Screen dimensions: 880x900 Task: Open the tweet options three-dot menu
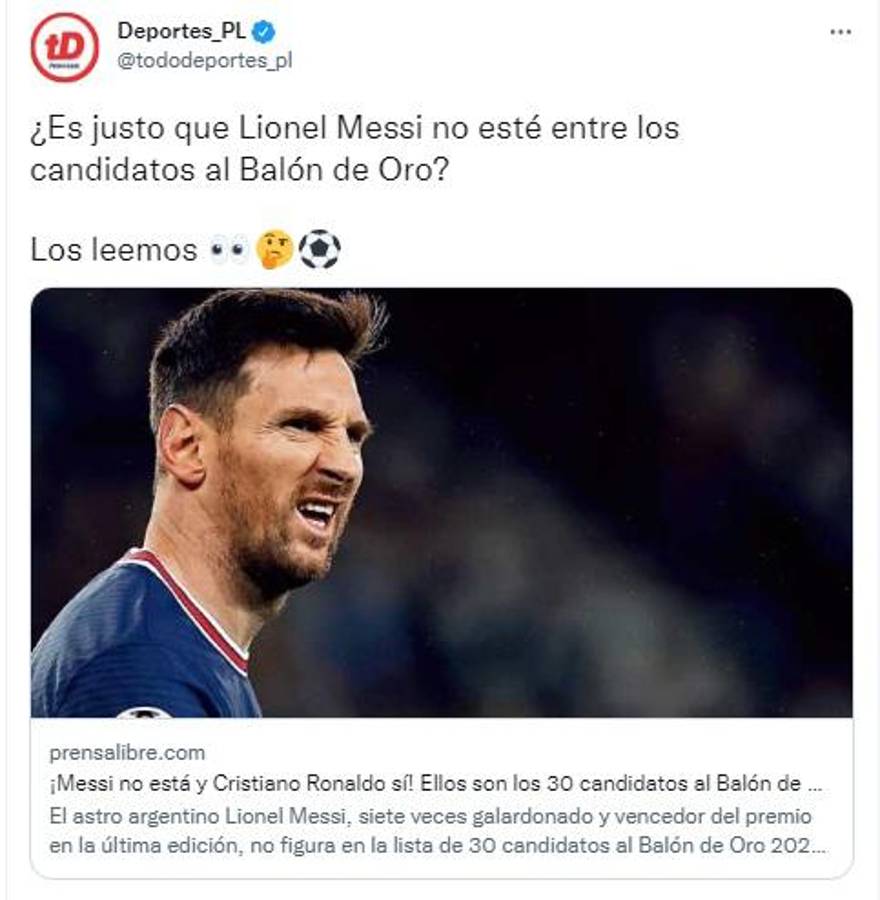click(840, 33)
